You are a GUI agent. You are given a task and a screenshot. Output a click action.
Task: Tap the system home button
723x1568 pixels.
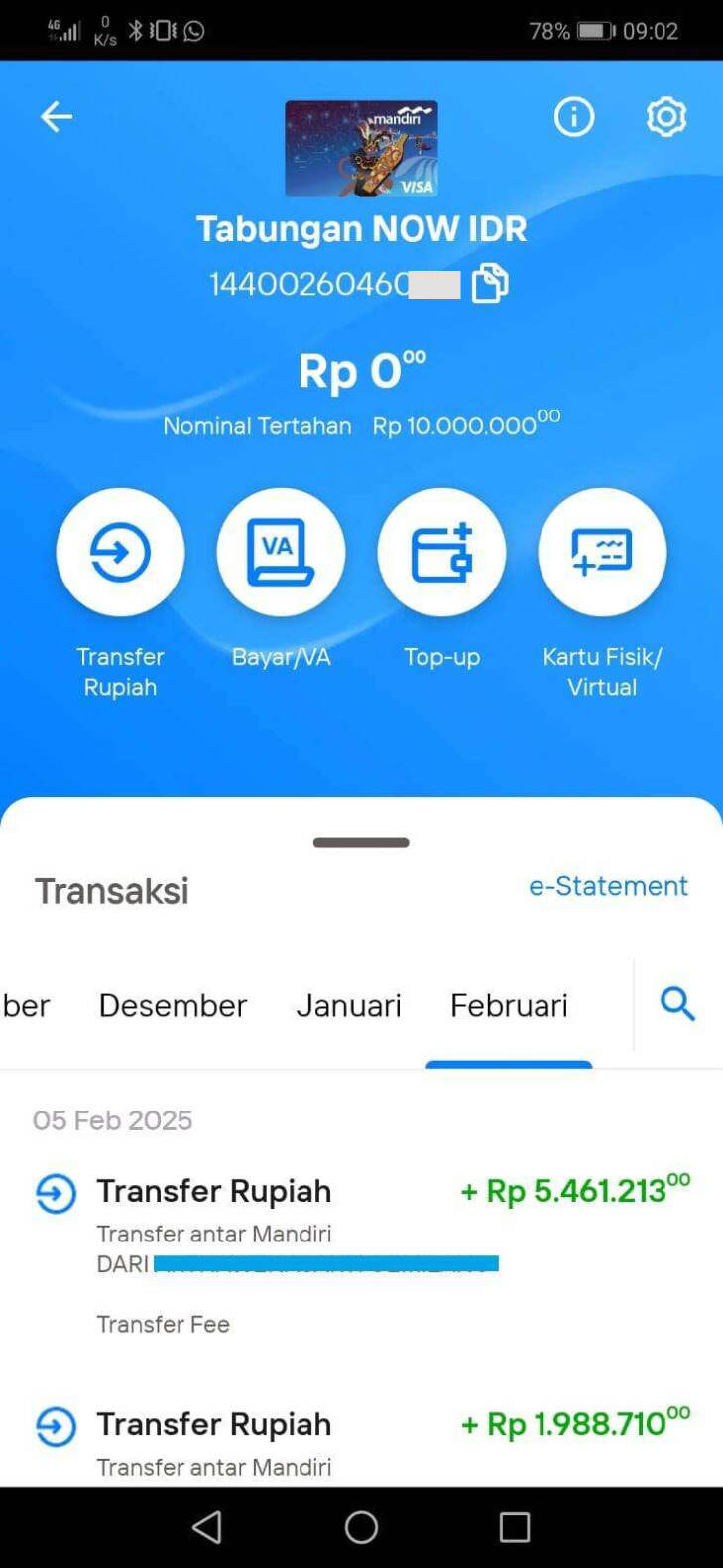coord(361,1527)
